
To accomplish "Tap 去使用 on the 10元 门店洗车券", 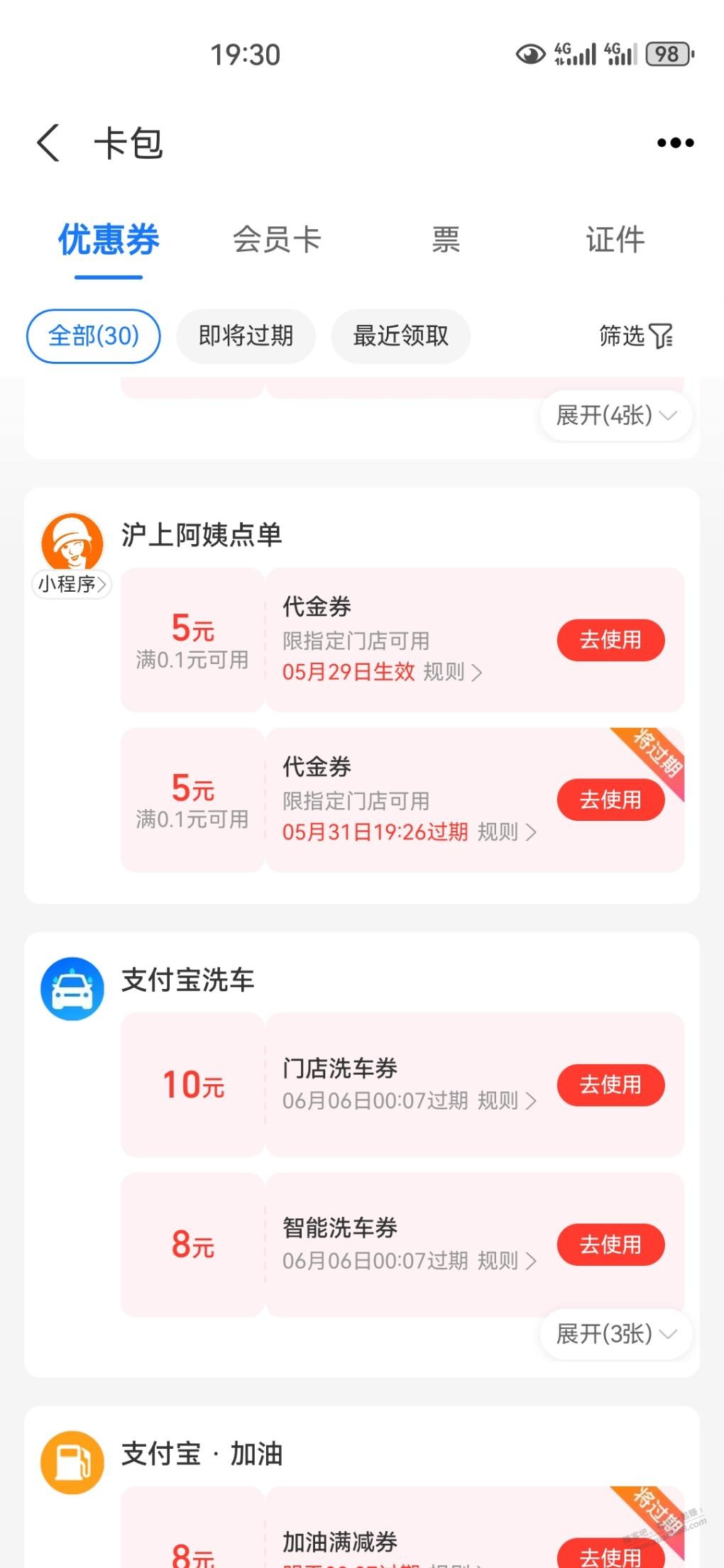I will click(x=610, y=1085).
